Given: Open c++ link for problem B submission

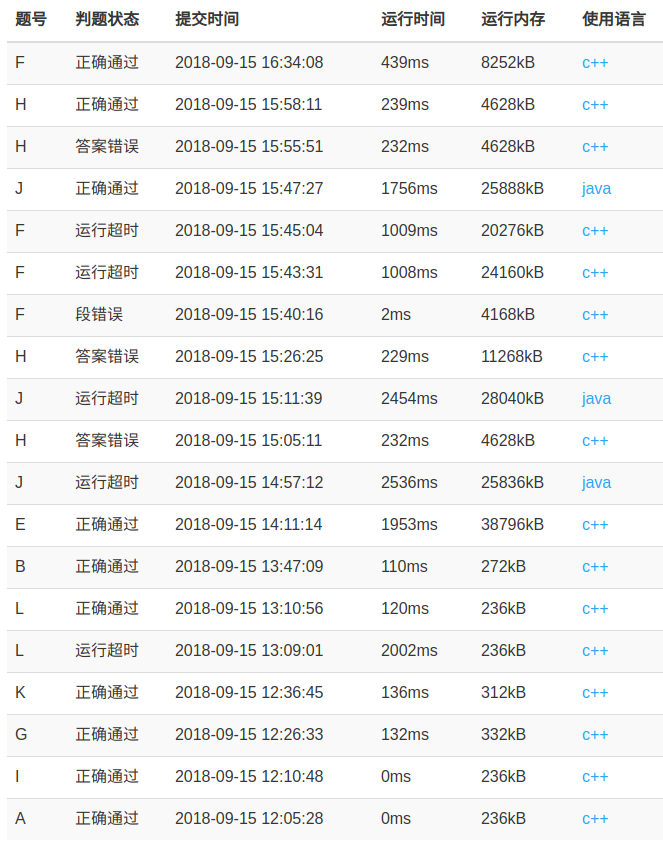Looking at the screenshot, I should click(595, 567).
